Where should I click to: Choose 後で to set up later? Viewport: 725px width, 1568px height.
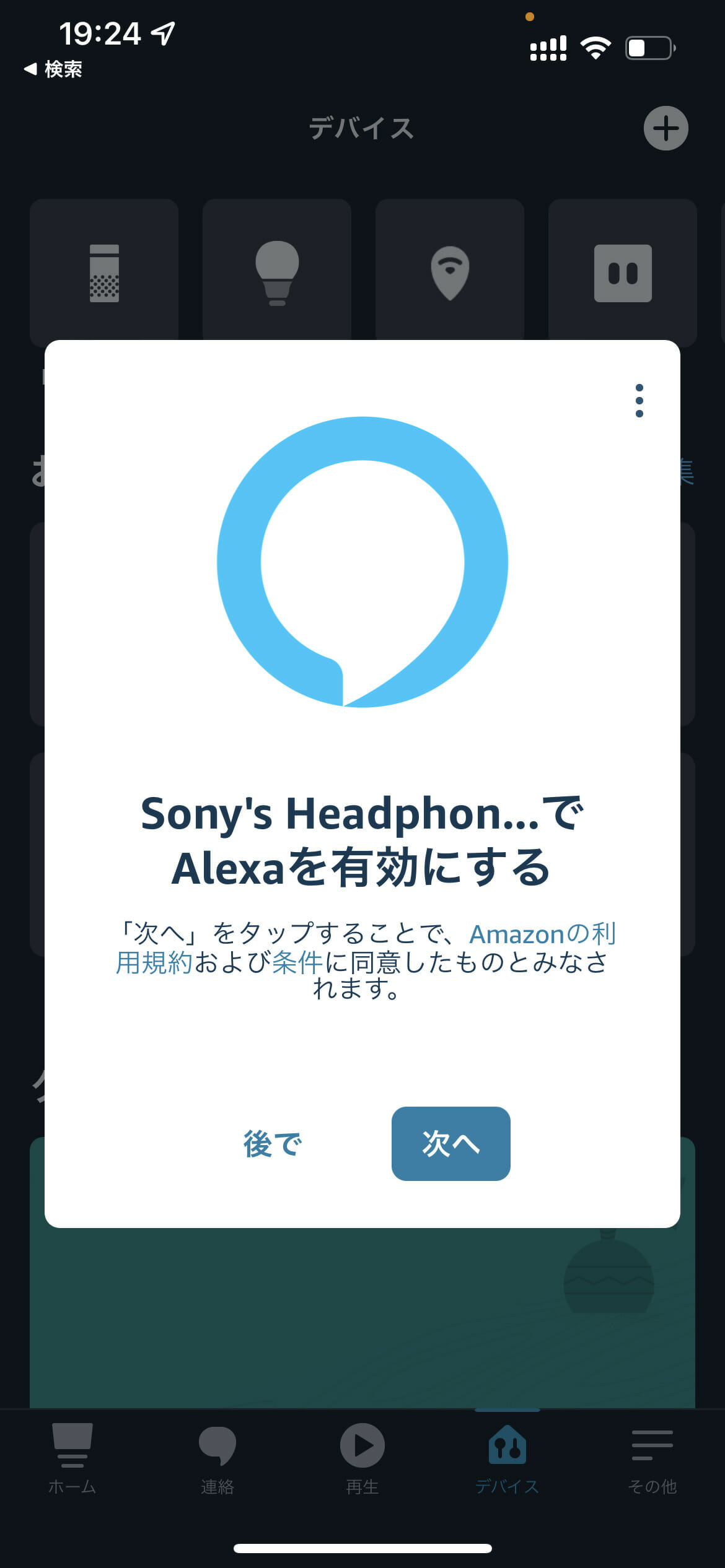click(x=273, y=1143)
